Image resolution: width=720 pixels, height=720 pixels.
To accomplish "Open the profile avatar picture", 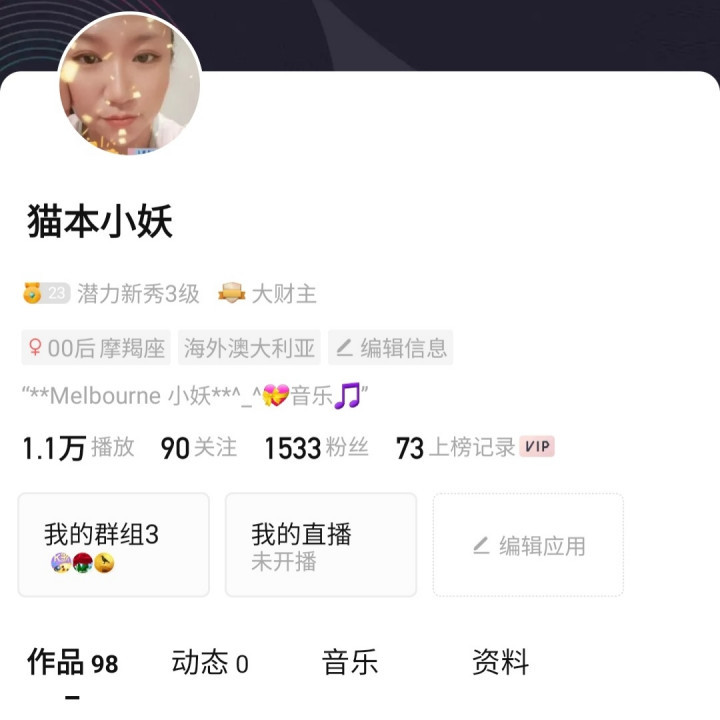I will tap(129, 84).
